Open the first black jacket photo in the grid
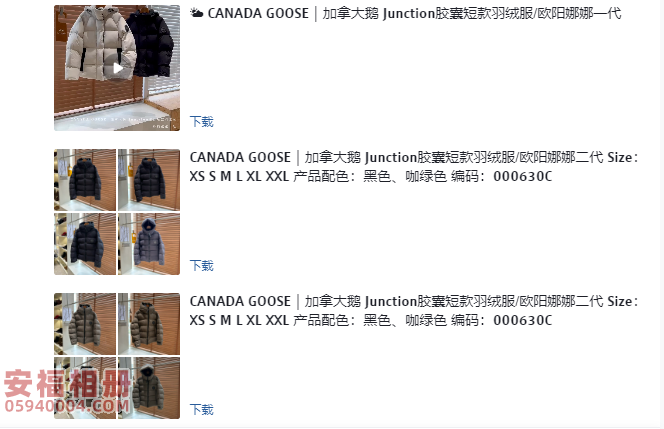 [x=84, y=180]
